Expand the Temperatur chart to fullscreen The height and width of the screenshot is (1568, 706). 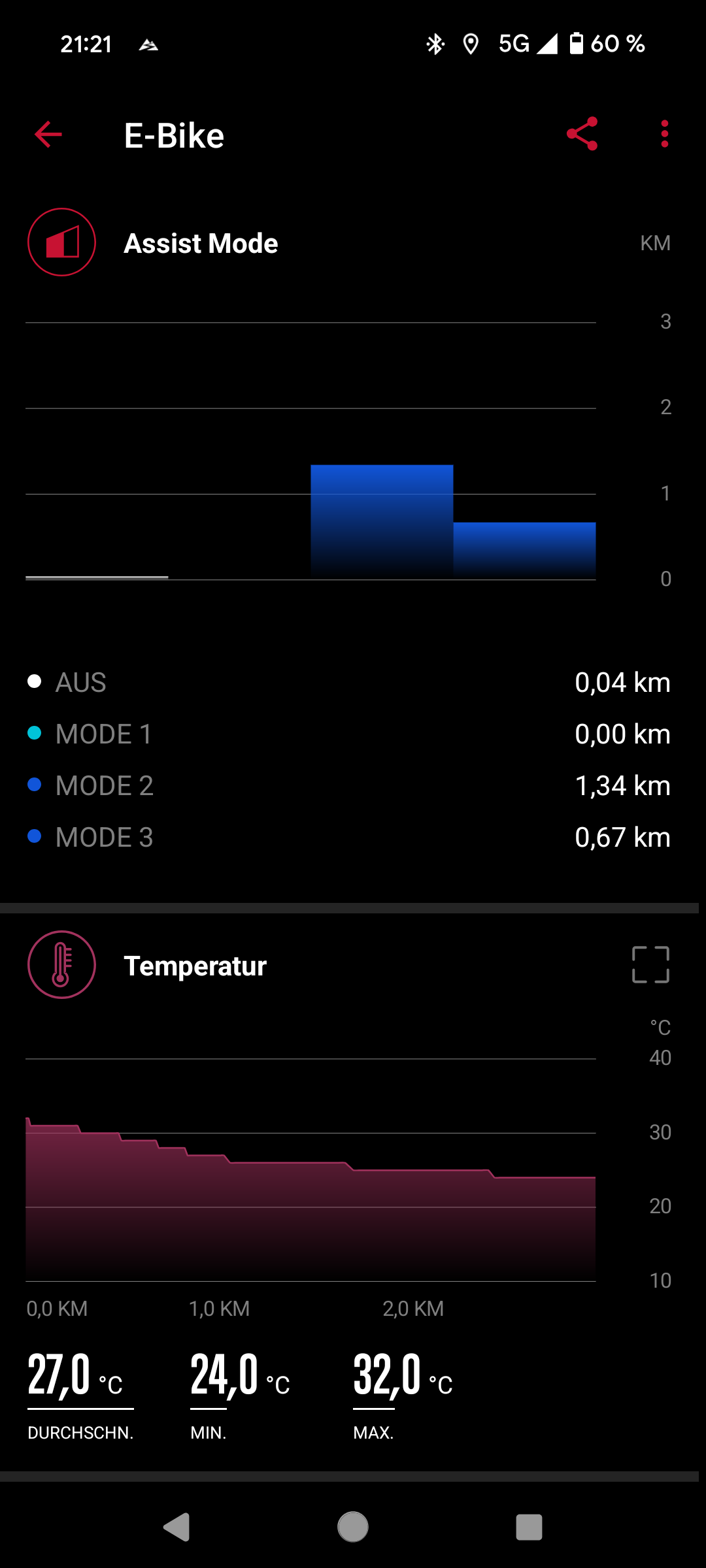(650, 964)
